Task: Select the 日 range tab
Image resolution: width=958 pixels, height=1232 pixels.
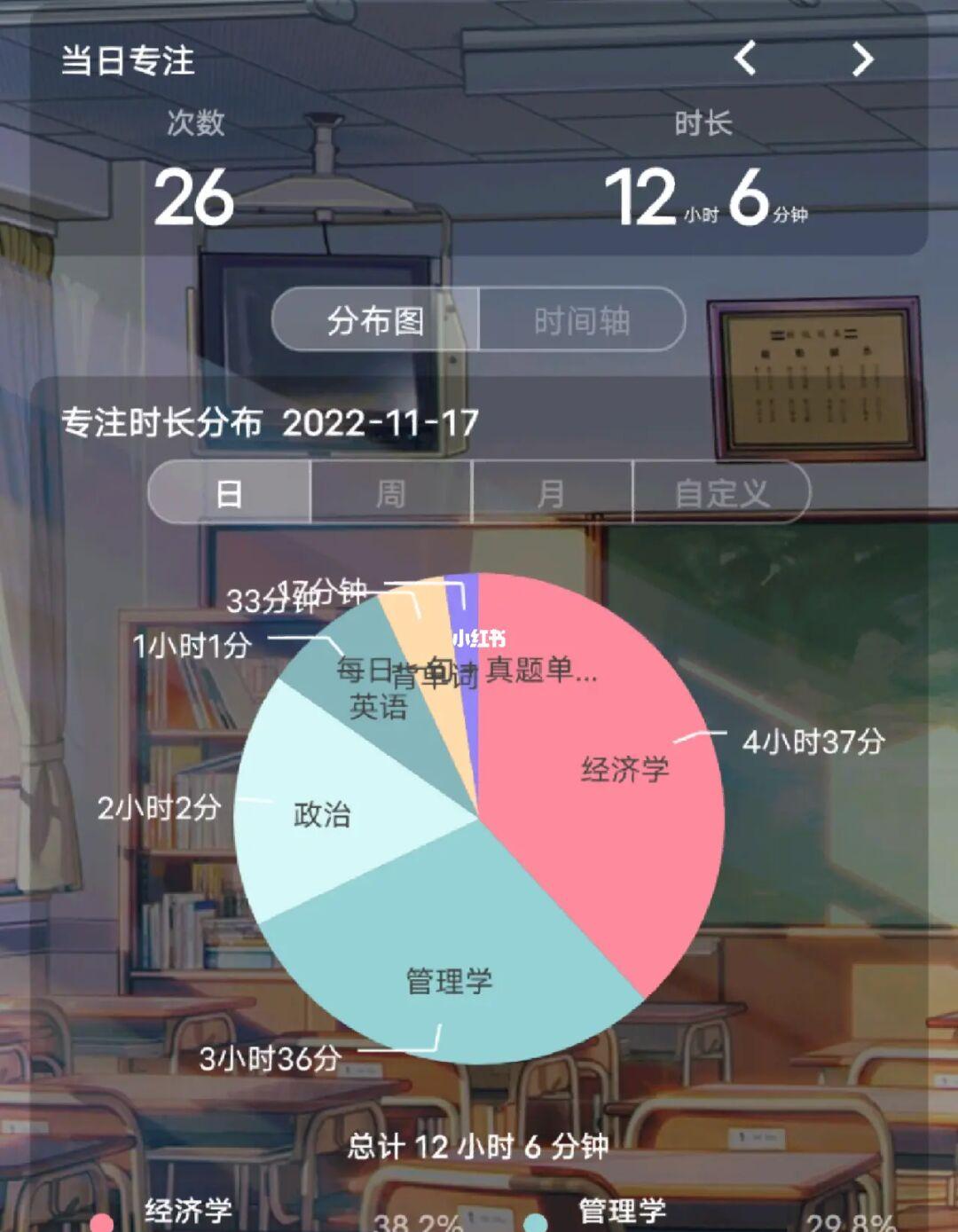Action: point(230,492)
